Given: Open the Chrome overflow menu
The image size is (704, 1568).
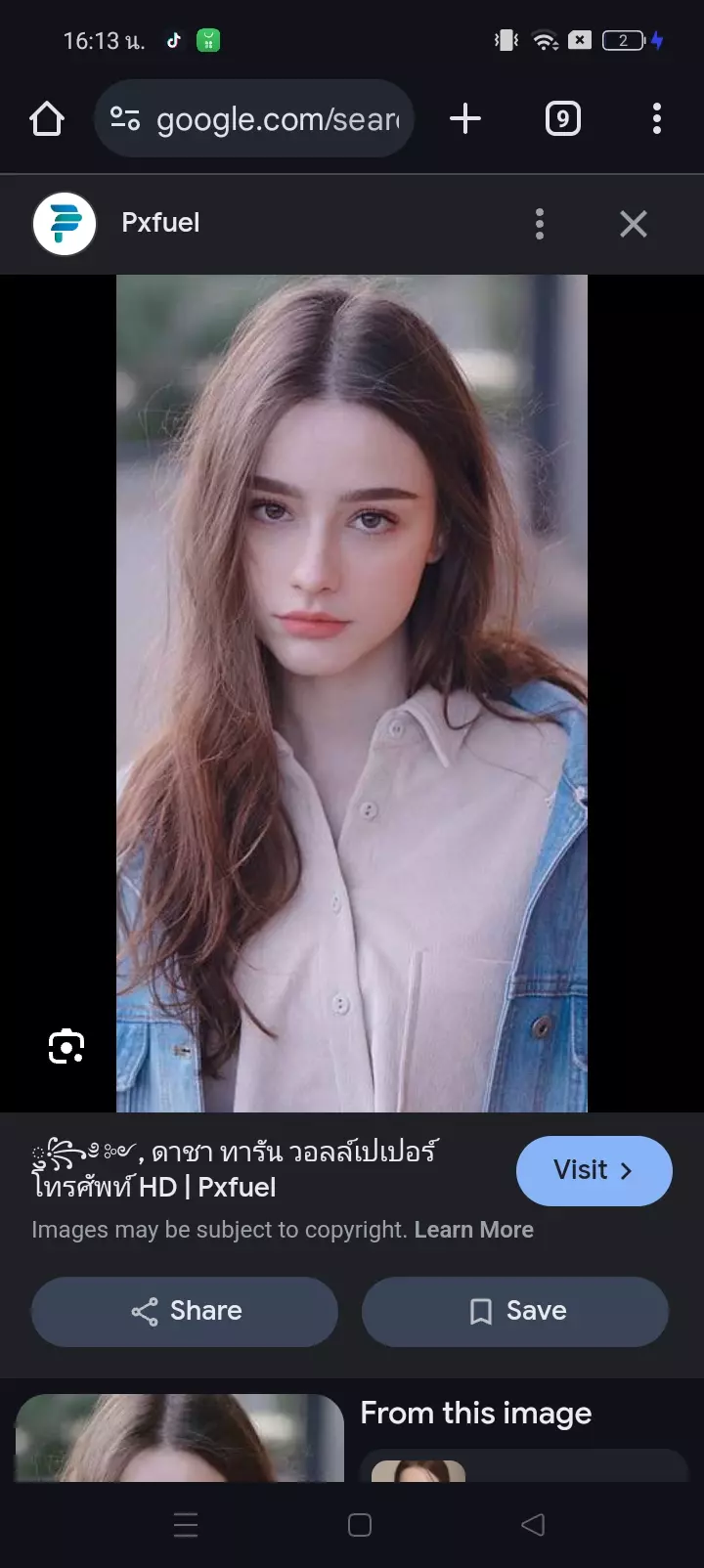Looking at the screenshot, I should (x=657, y=119).
